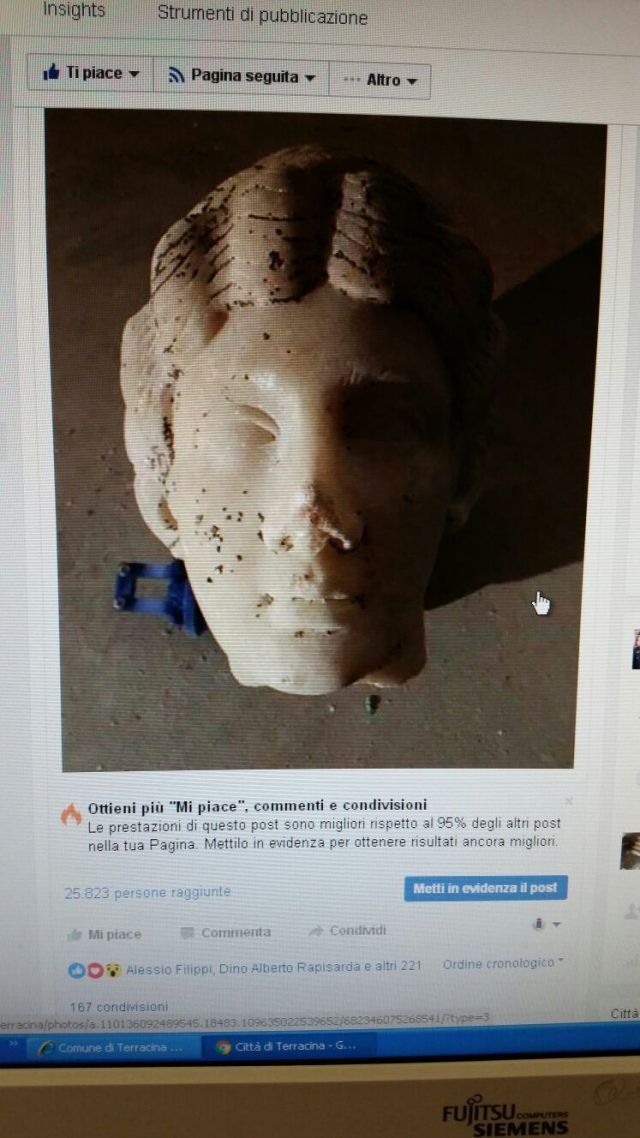Open the Insights tab
This screenshot has height=1138, width=640.
(x=73, y=11)
